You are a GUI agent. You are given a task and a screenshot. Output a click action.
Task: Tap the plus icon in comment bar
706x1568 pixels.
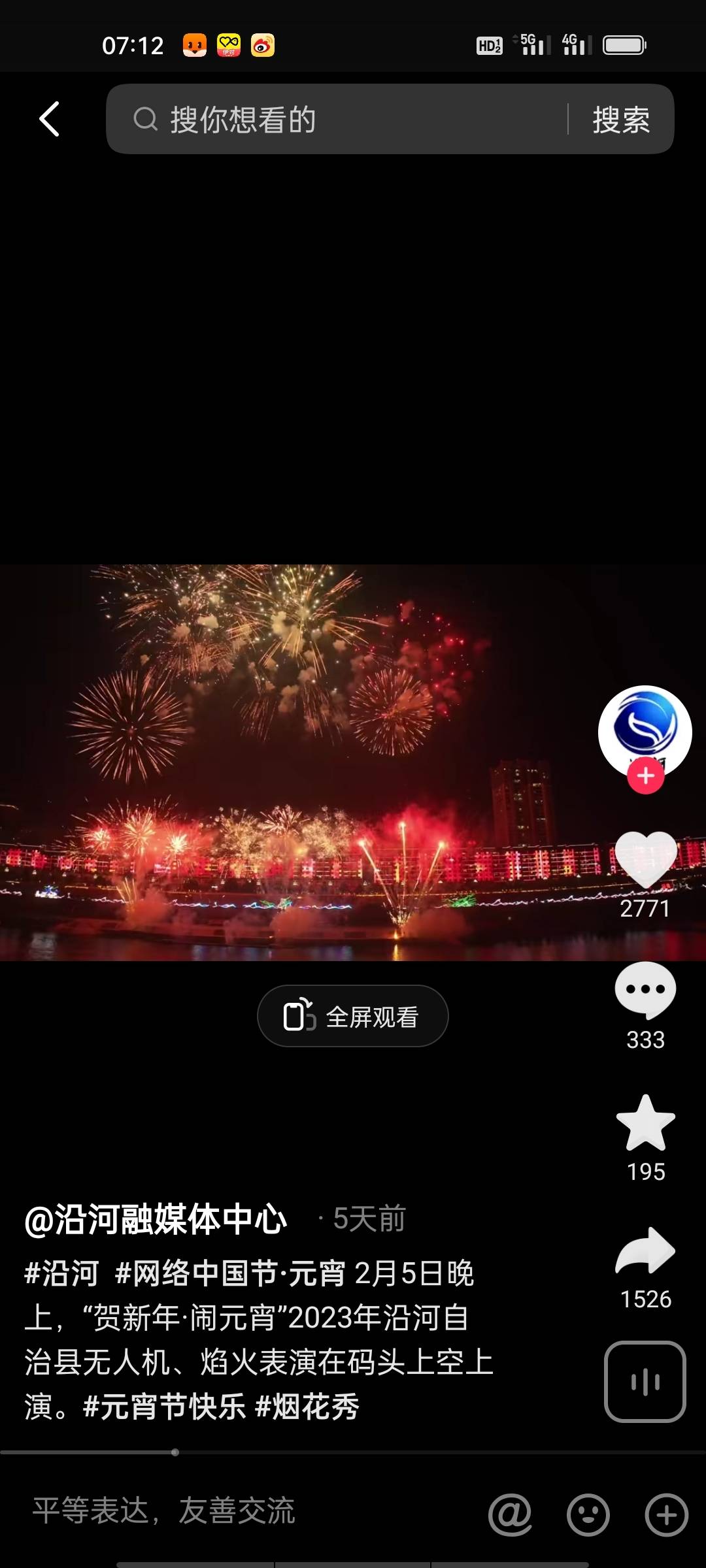666,1514
